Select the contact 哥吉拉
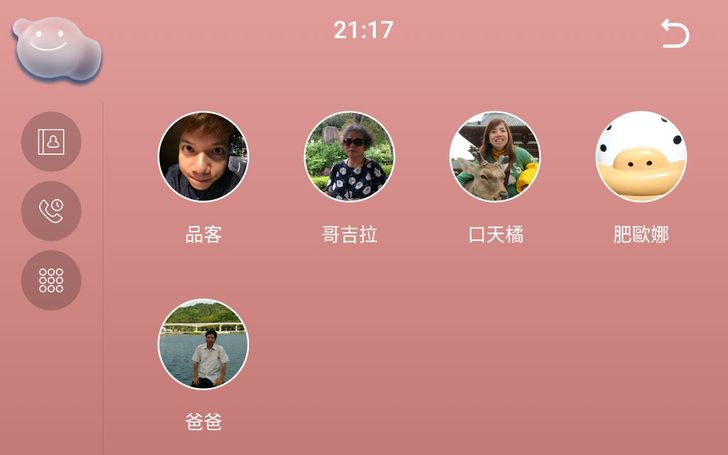The width and height of the screenshot is (728, 455). pos(349,157)
